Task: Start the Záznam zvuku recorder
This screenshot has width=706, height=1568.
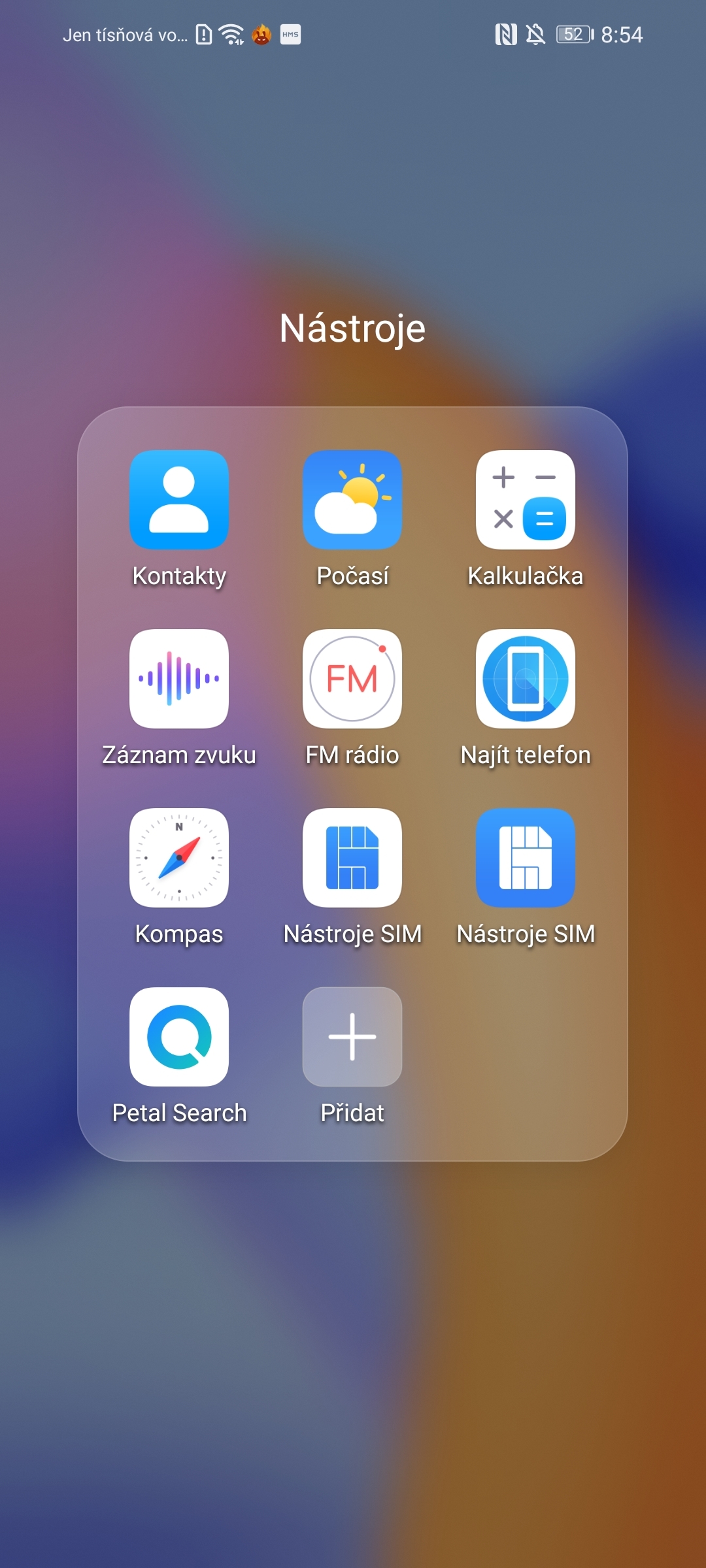Action: [179, 679]
